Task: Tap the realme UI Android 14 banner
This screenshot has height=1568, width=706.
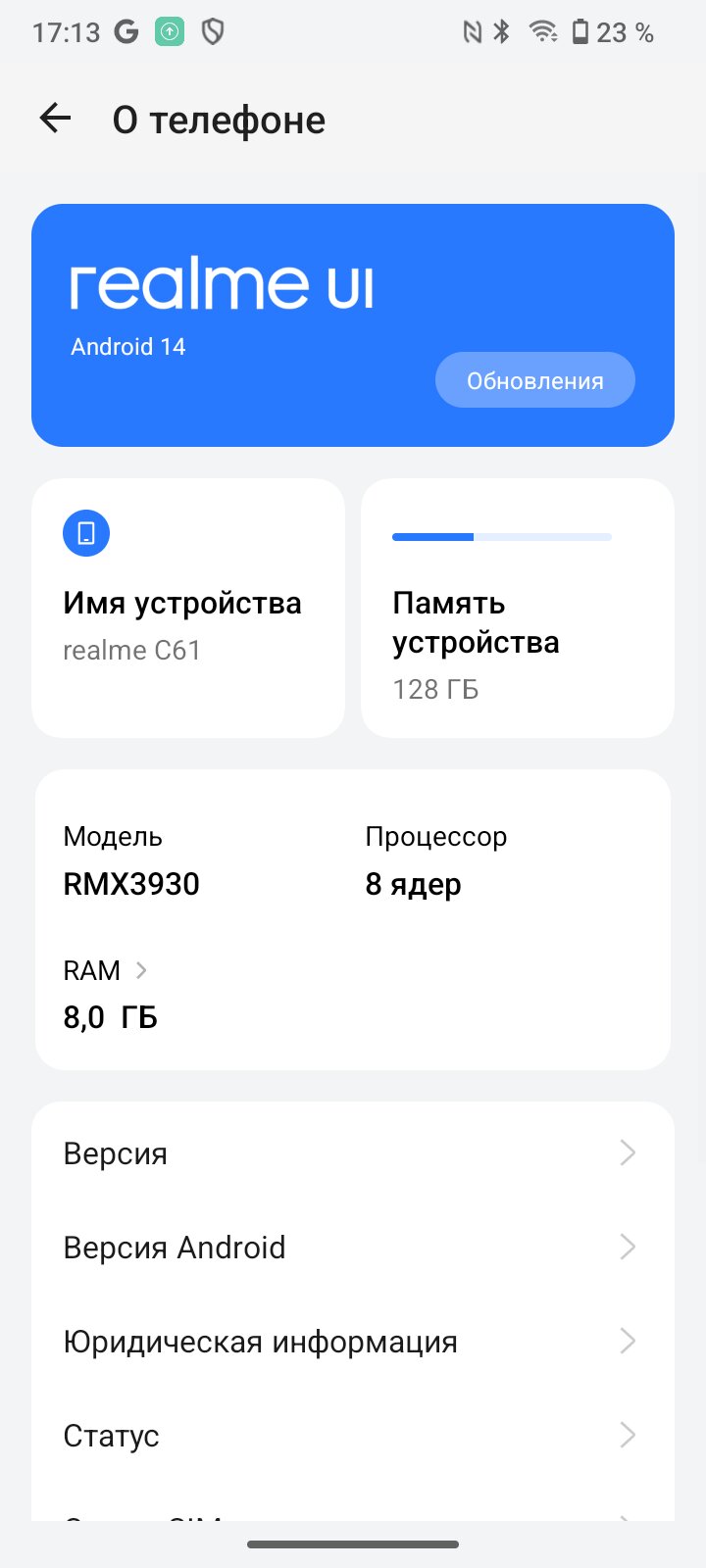Action: tap(353, 325)
